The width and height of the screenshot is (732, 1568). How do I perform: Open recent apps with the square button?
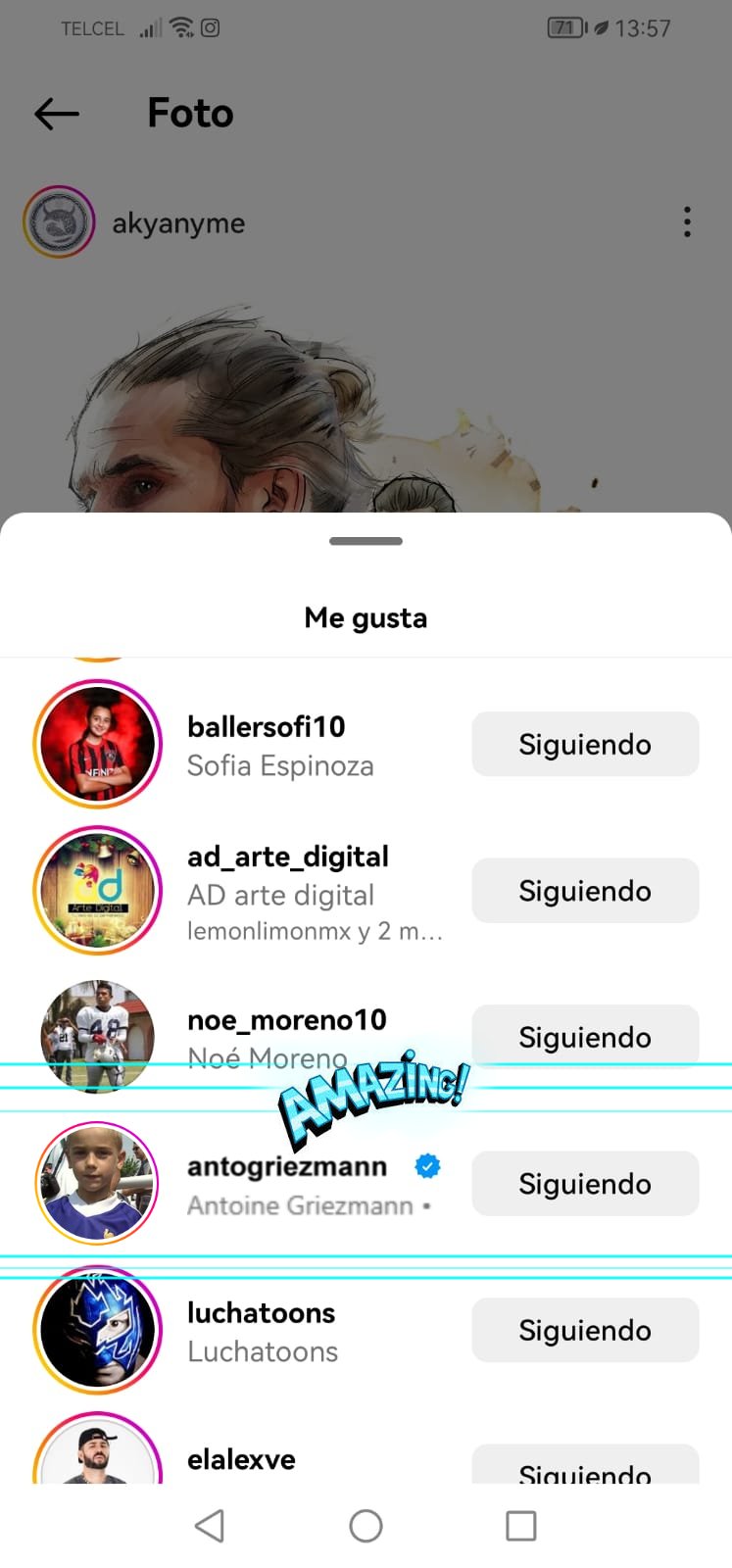(520, 1526)
